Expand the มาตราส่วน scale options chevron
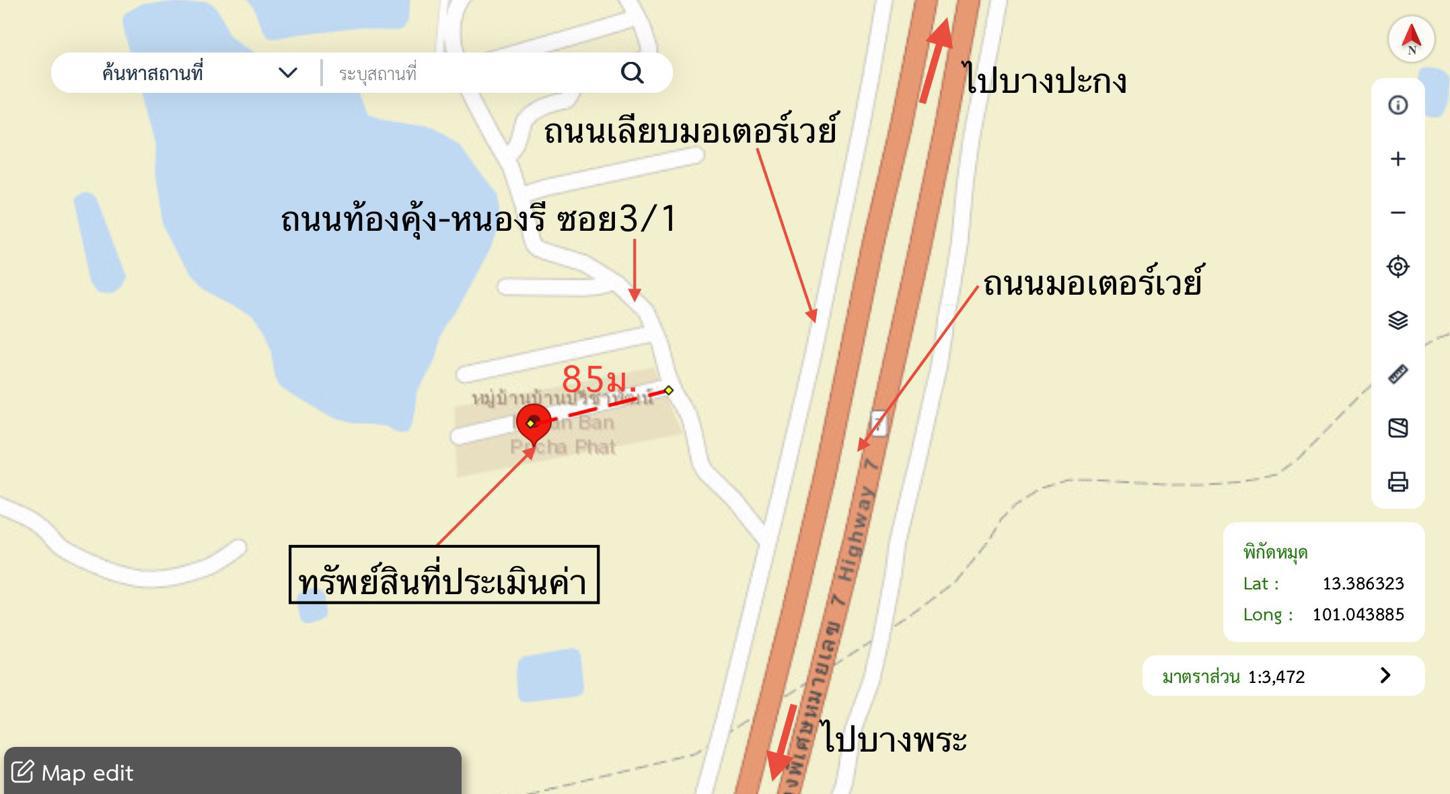This screenshot has width=1450, height=794. [1385, 676]
